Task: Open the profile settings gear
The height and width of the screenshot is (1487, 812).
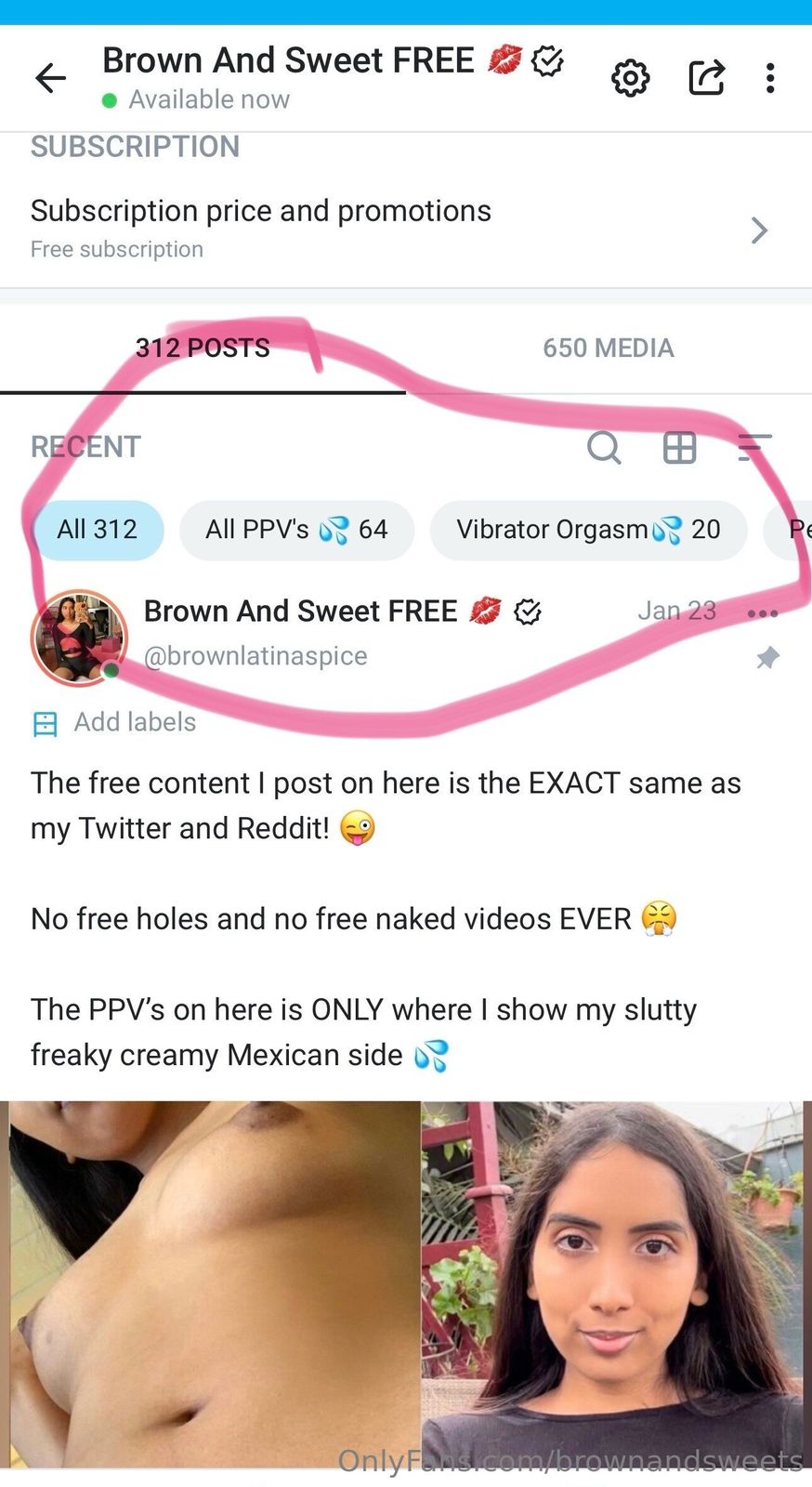Action: click(x=630, y=78)
